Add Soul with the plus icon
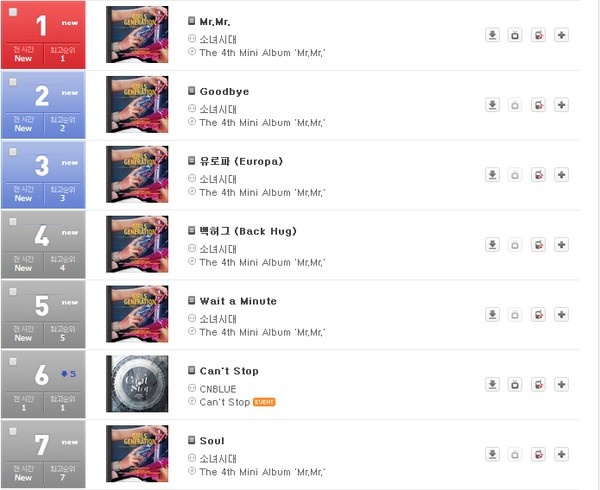The image size is (600, 490). [561, 454]
